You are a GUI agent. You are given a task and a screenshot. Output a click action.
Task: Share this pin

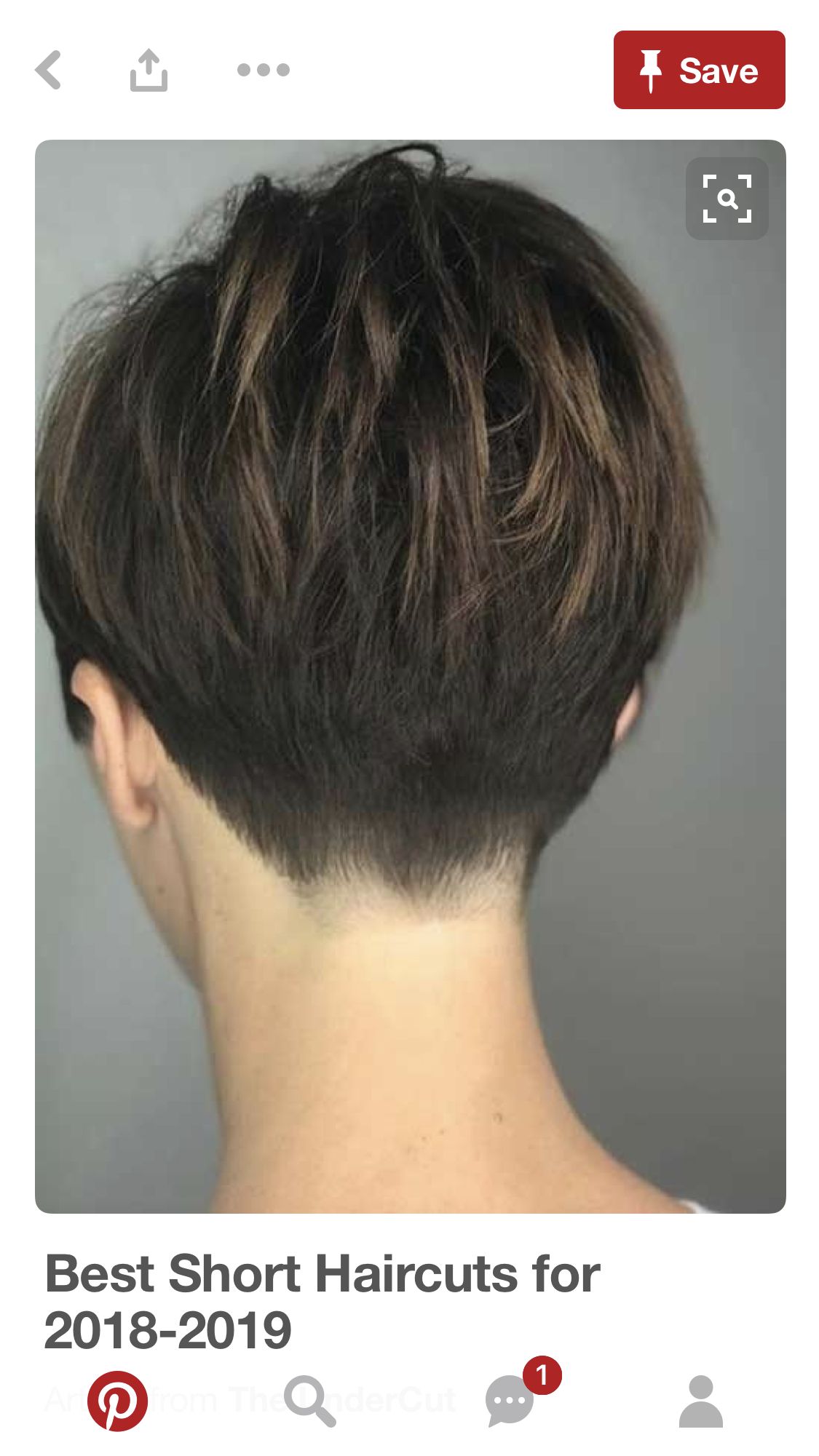tap(149, 70)
